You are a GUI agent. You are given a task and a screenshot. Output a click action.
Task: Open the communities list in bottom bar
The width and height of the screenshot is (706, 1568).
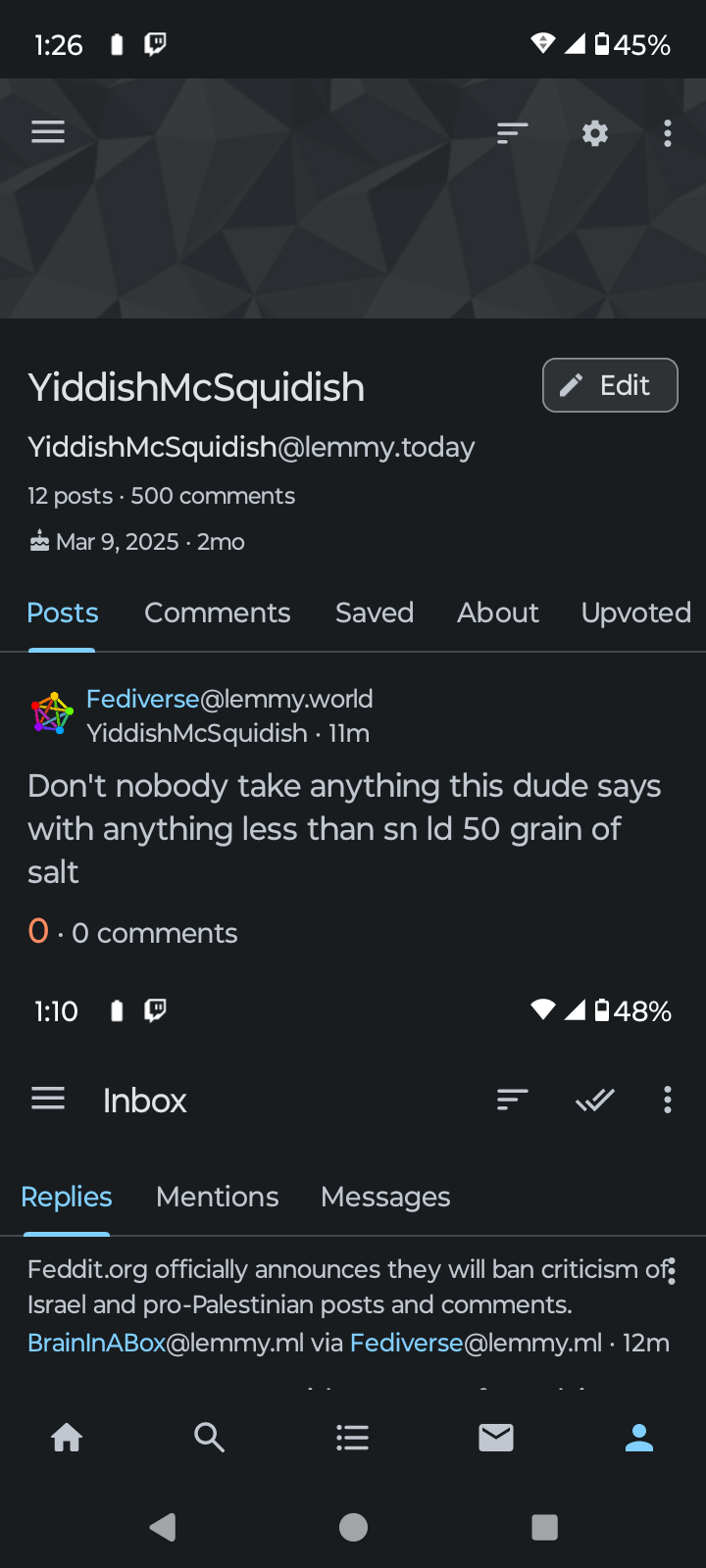click(352, 1438)
